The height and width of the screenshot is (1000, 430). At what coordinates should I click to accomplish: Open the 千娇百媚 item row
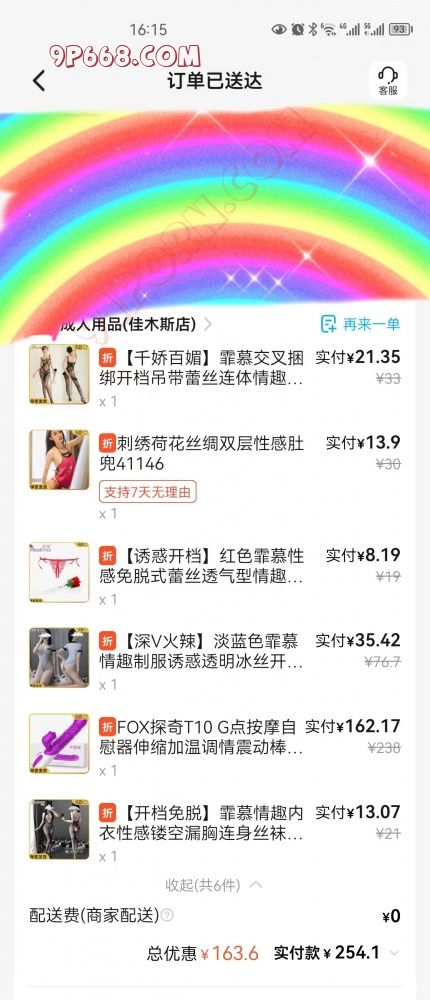point(215,376)
